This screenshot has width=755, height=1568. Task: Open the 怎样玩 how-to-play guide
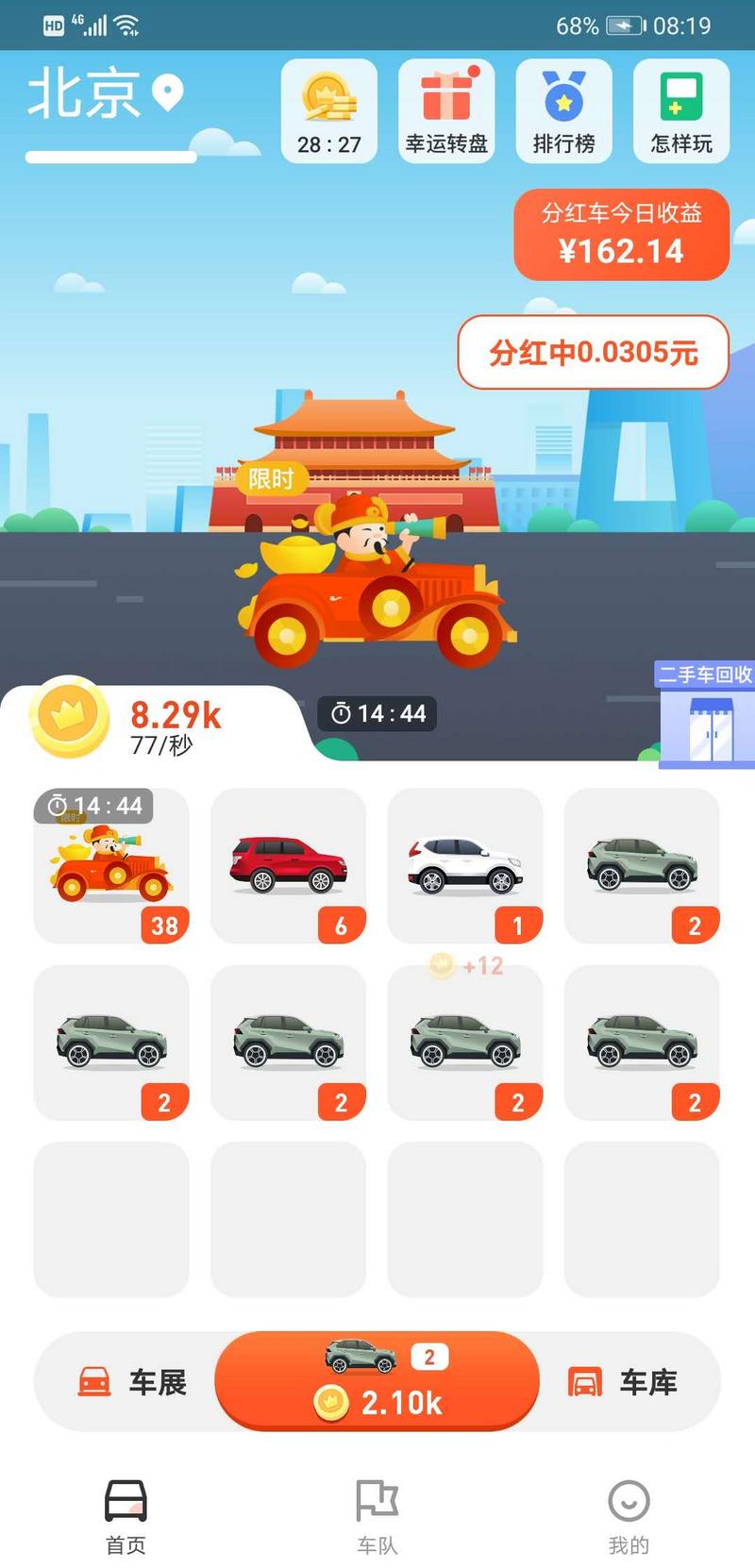pos(680,111)
